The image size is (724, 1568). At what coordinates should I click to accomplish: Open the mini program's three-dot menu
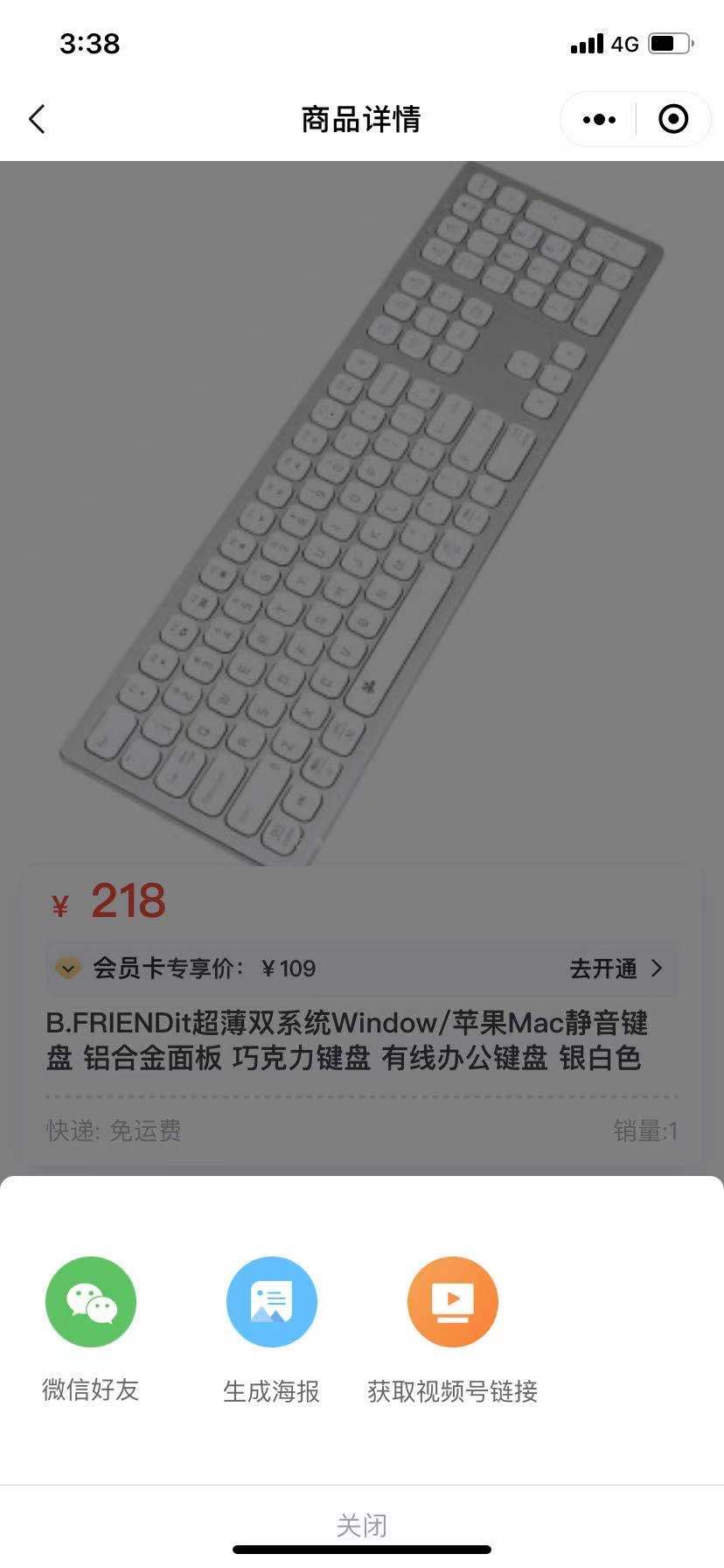point(599,119)
